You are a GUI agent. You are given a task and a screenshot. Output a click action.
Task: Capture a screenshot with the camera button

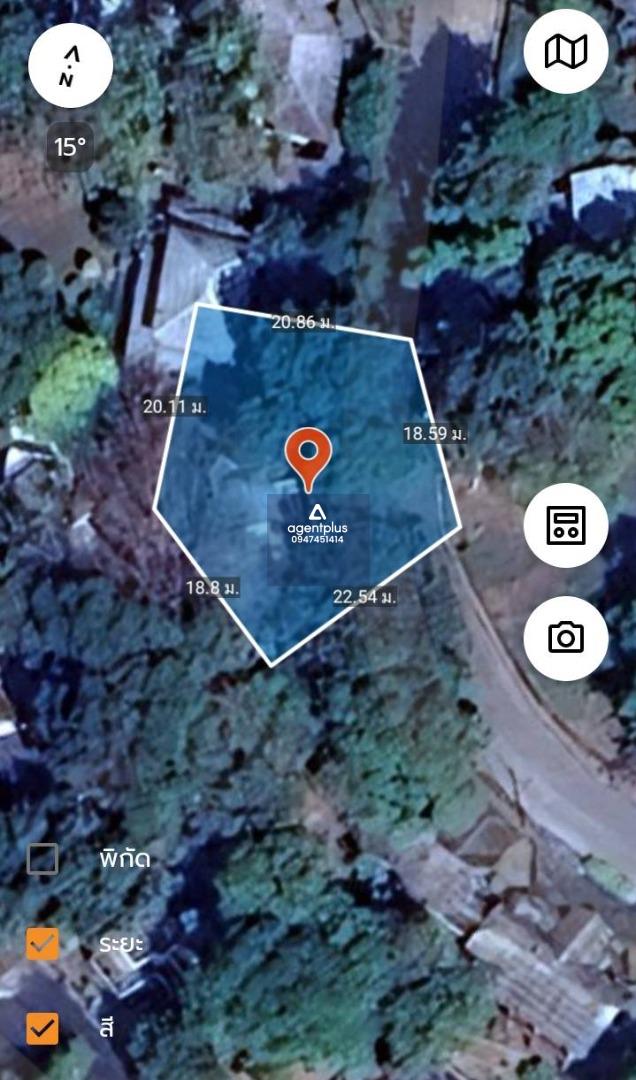[566, 638]
